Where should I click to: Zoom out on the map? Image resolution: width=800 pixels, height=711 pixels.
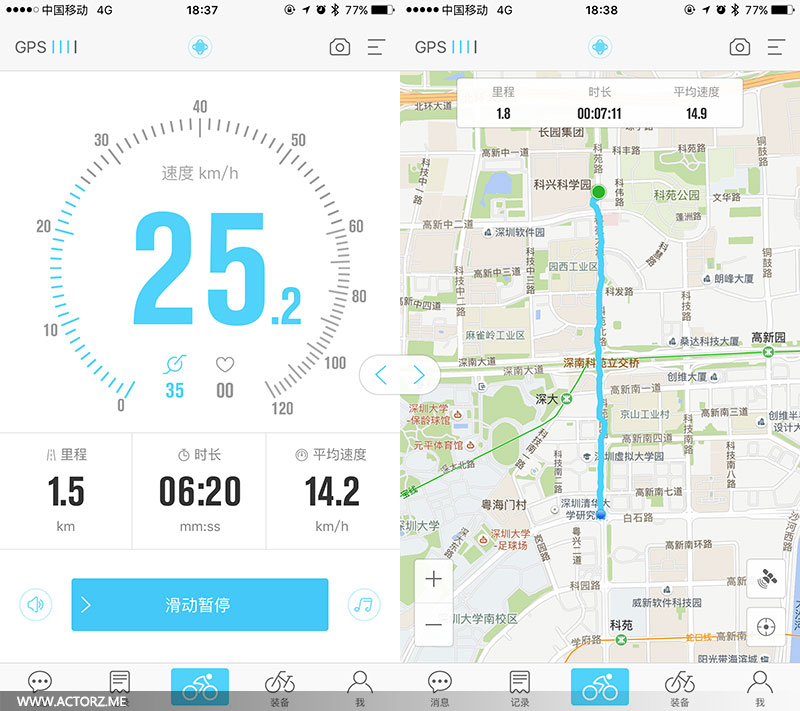tap(433, 624)
